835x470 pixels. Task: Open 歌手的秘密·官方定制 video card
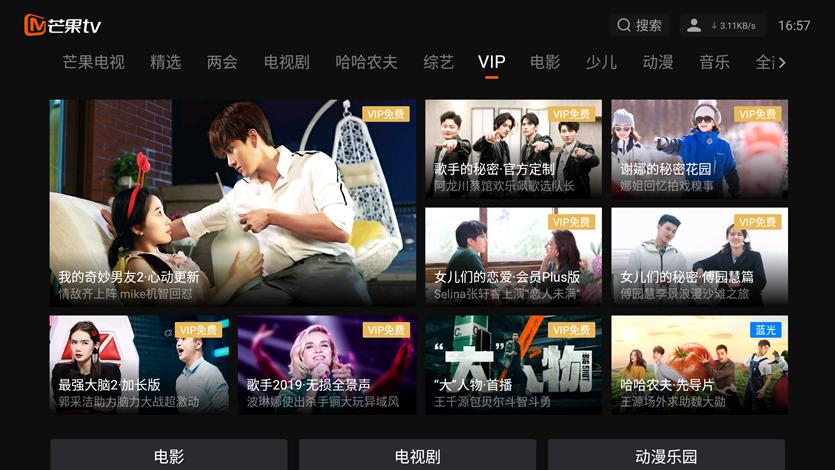pos(513,148)
